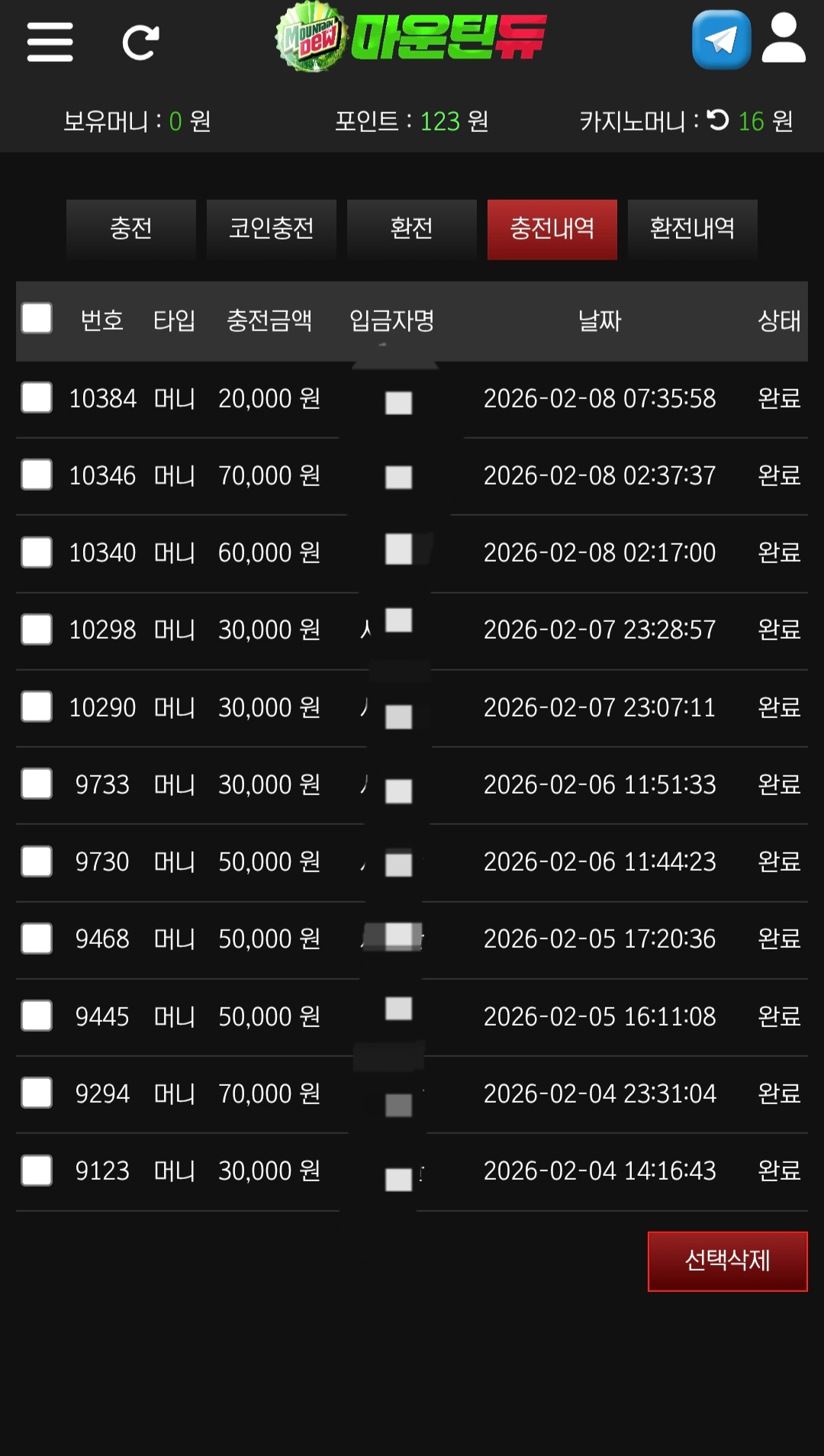
Task: Select record 9294 checkbox
Action: [x=37, y=1093]
